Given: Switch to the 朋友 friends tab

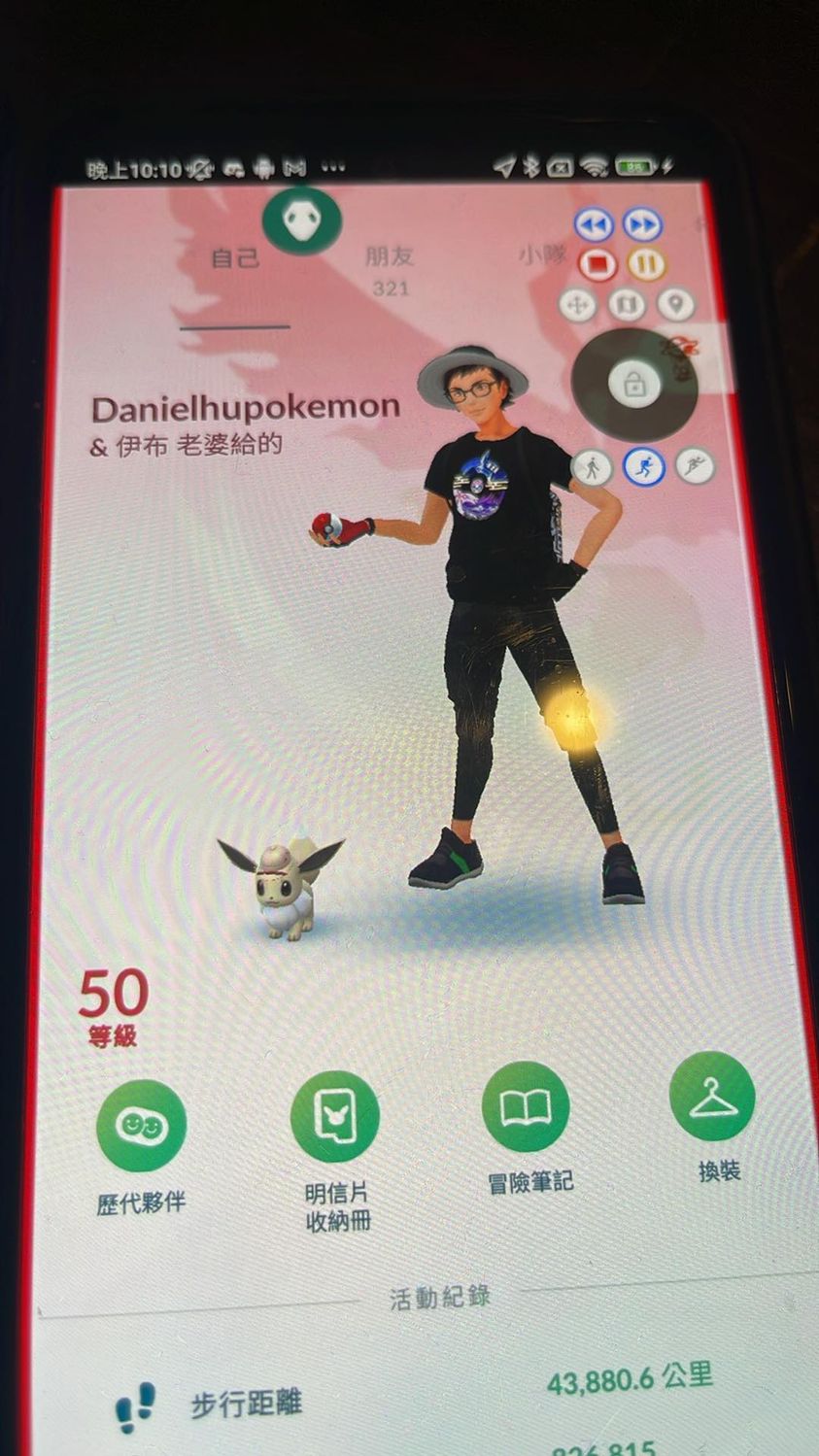Looking at the screenshot, I should pyautogui.click(x=390, y=258).
